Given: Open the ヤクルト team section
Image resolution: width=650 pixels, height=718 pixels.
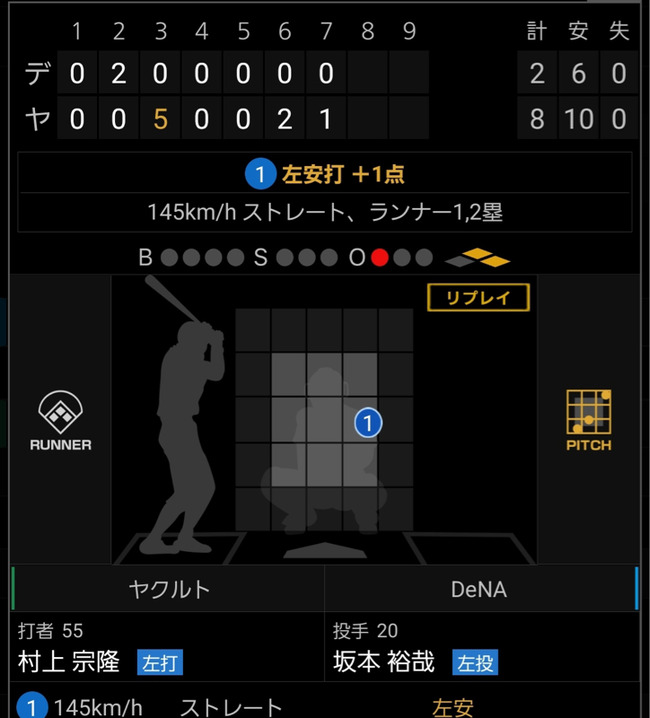Looking at the screenshot, I should click(x=168, y=589).
